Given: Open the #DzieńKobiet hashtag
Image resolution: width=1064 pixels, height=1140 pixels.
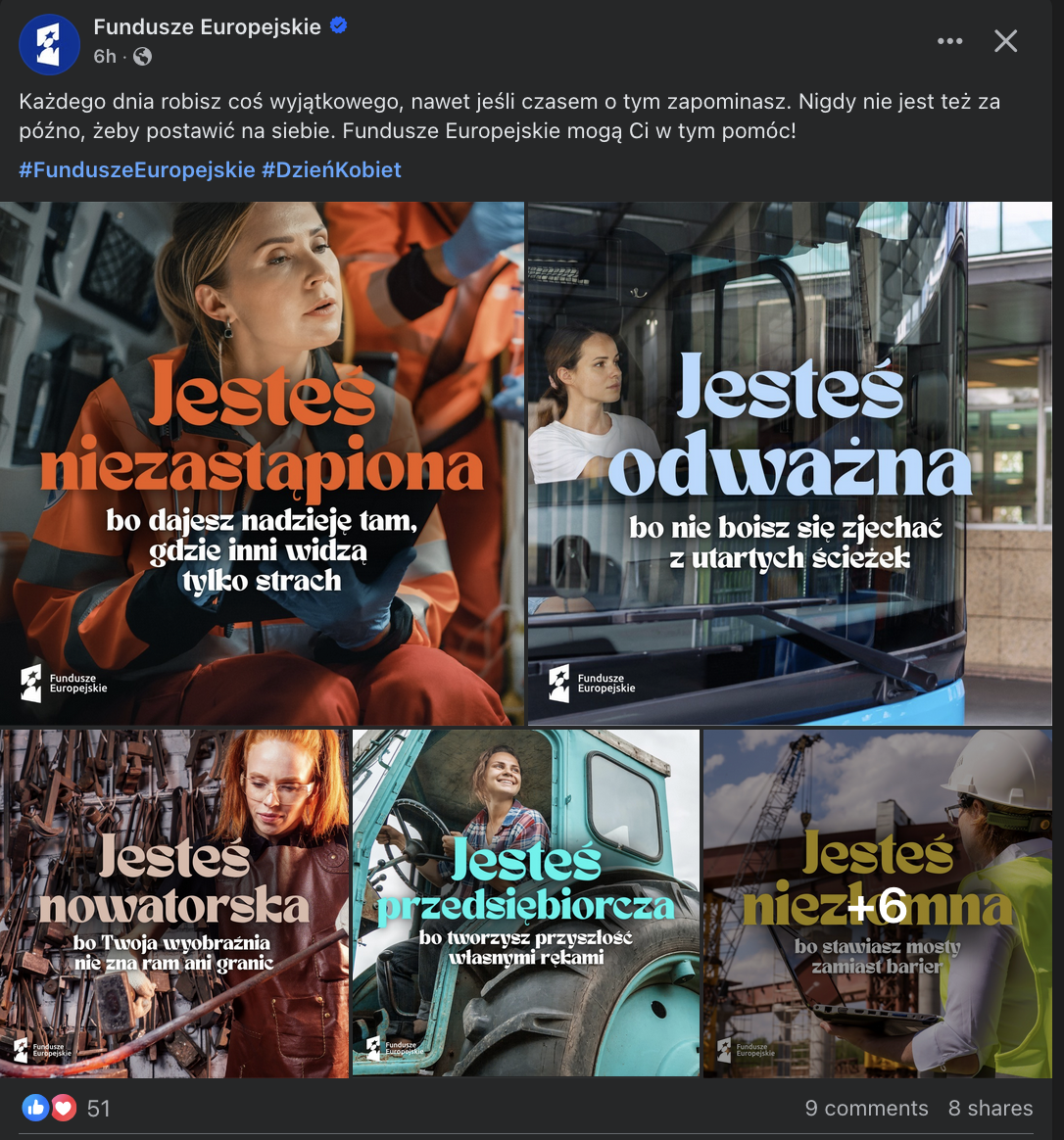Looking at the screenshot, I should [331, 169].
